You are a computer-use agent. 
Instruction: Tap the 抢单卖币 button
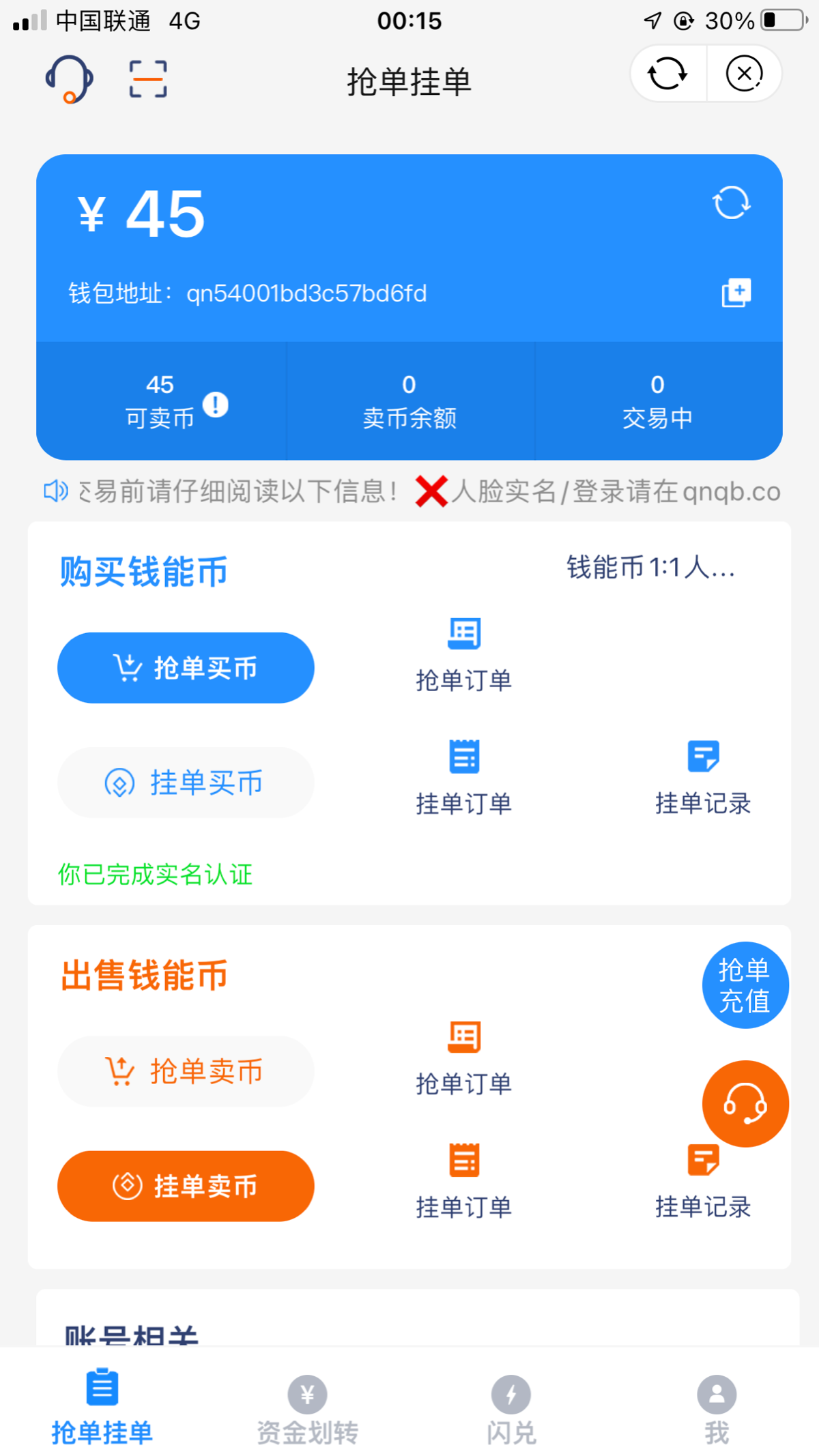click(186, 1072)
